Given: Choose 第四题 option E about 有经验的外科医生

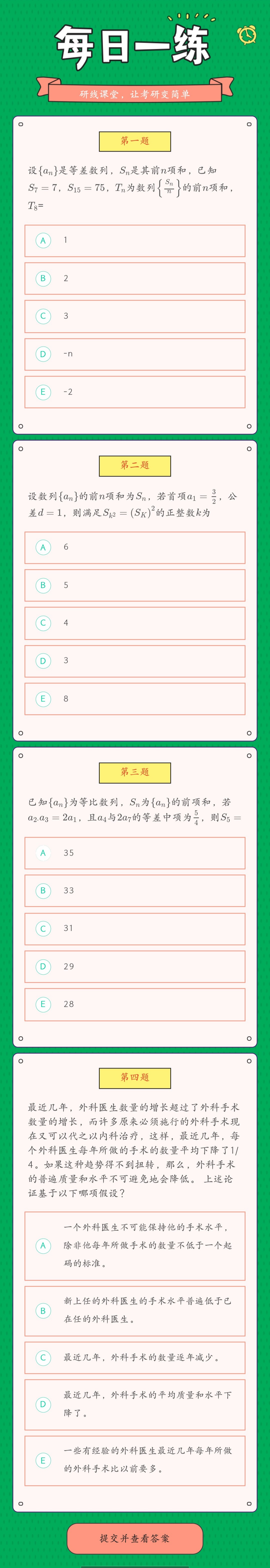Looking at the screenshot, I should 134,1460.
